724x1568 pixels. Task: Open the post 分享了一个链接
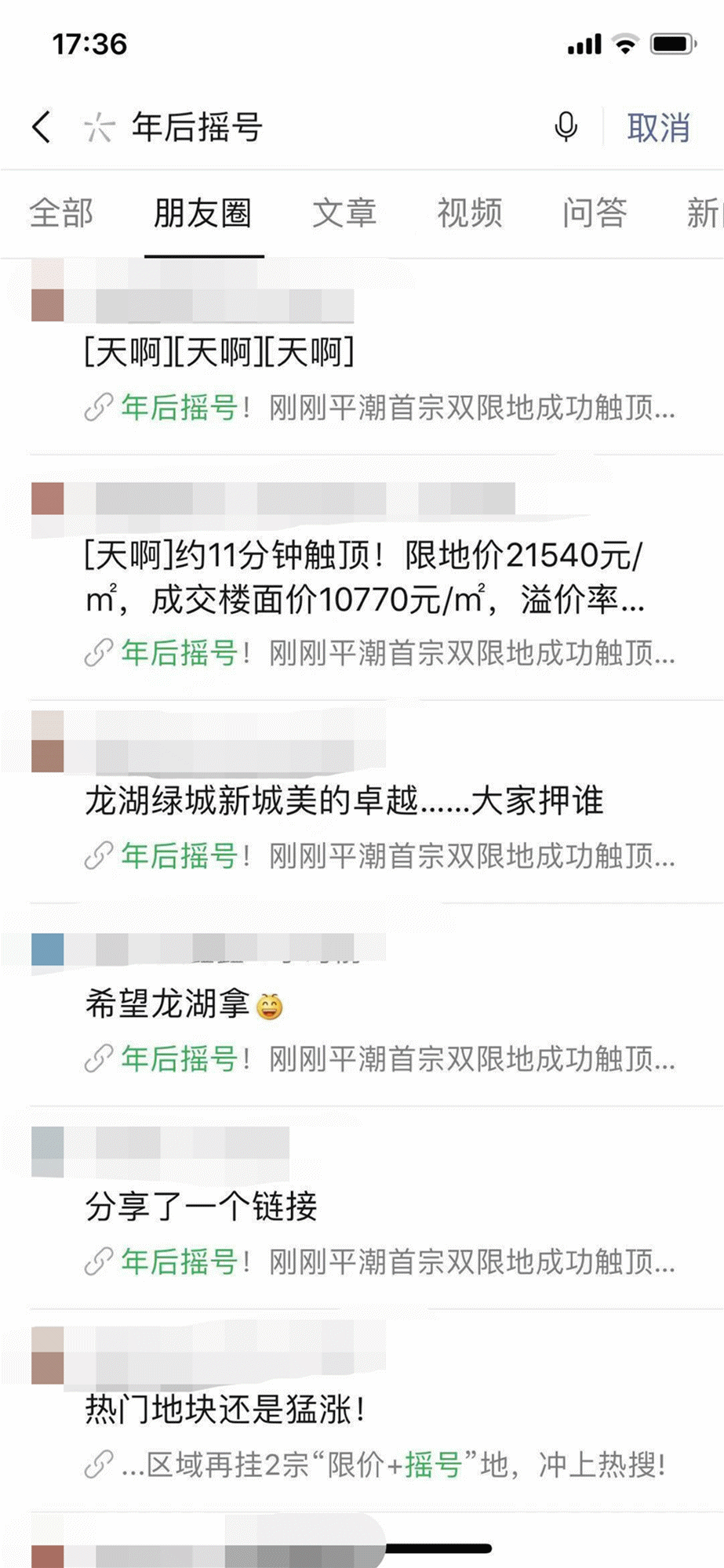tap(202, 1207)
